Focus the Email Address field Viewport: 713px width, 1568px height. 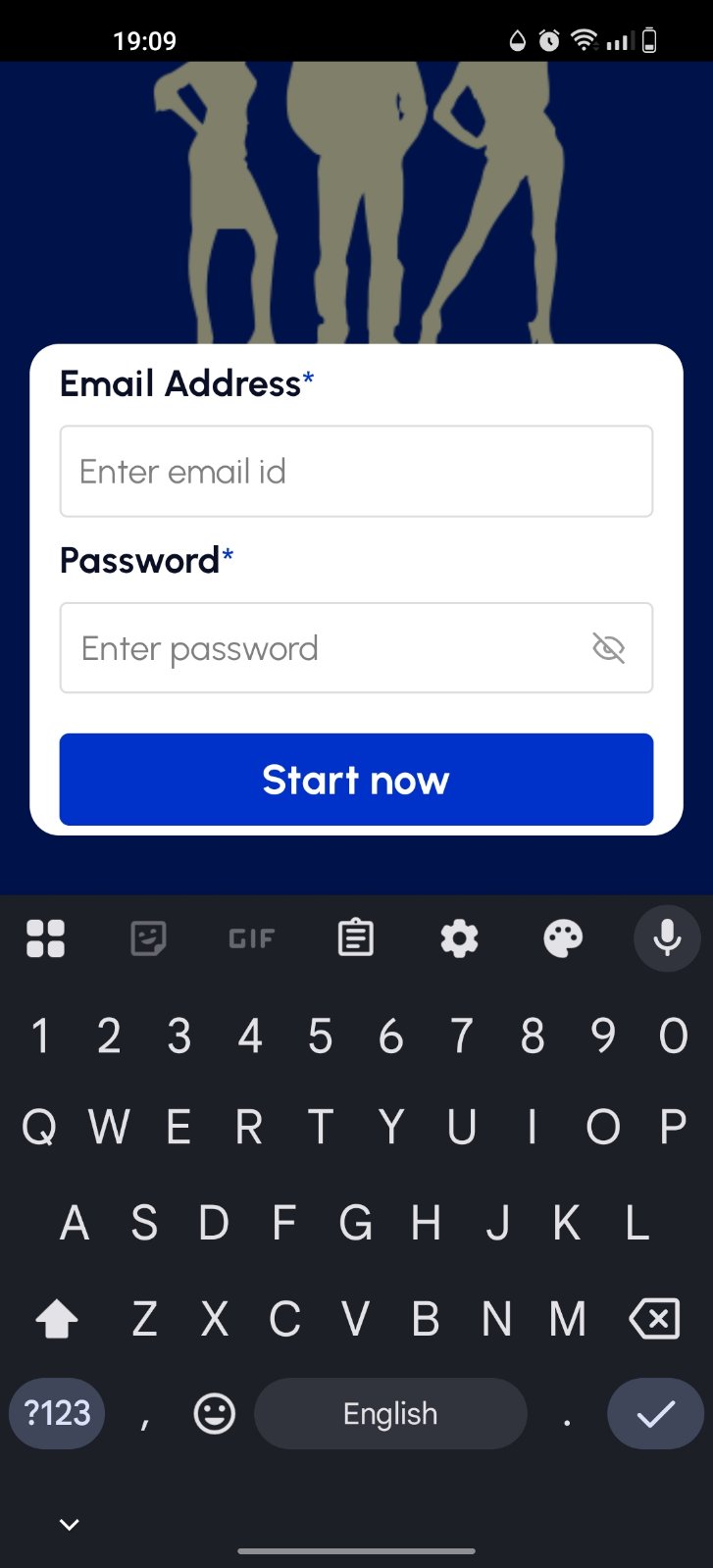tap(356, 472)
